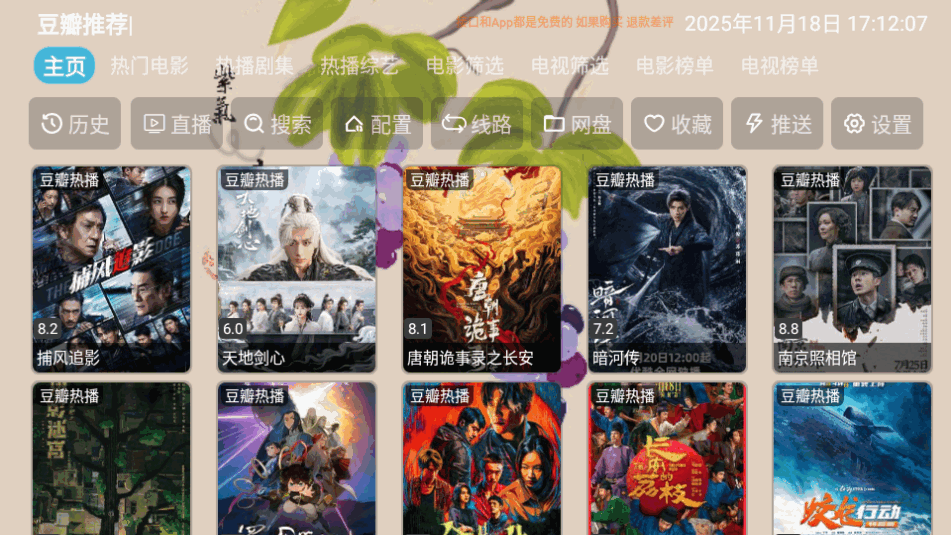The image size is (951, 535).
Task: Show the 电影榜单 tab
Action: click(x=675, y=67)
